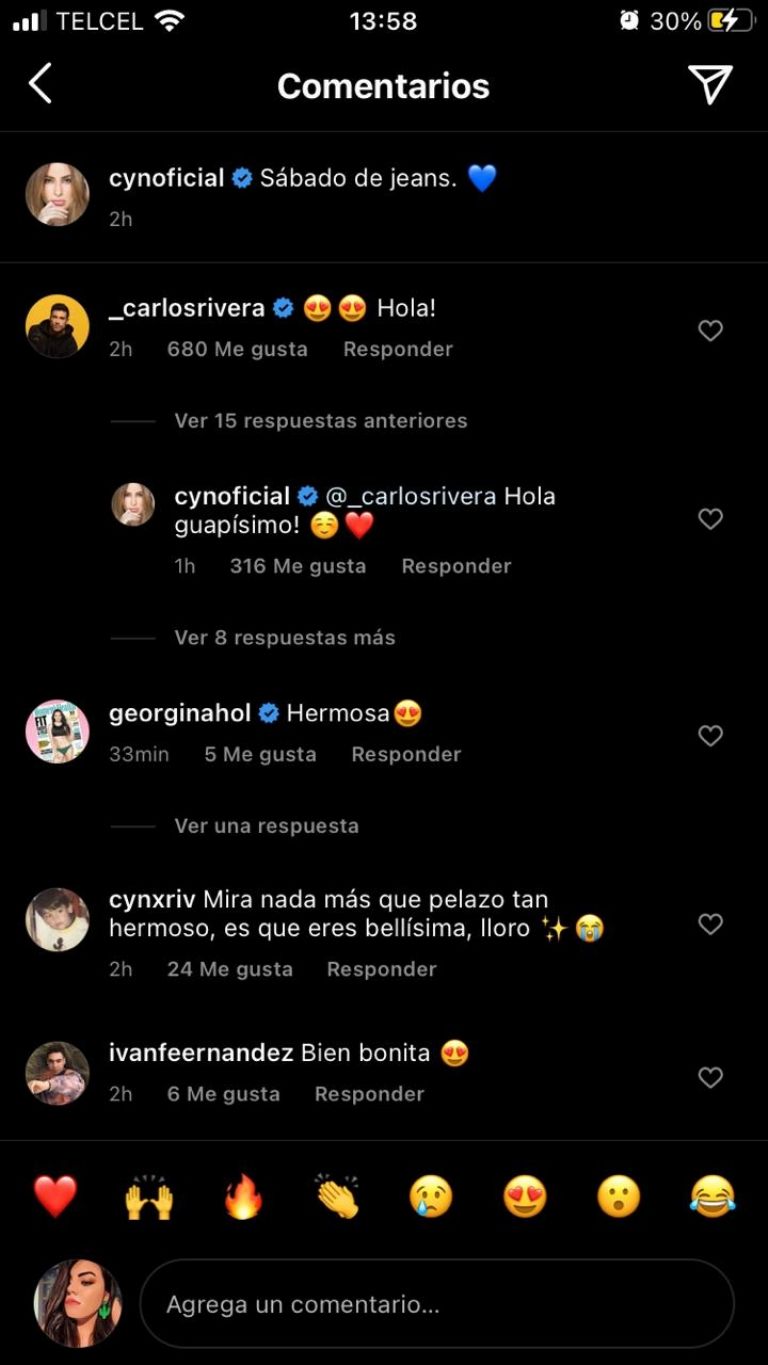
Task: Reply to _carlosrivera's comment
Action: click(398, 349)
